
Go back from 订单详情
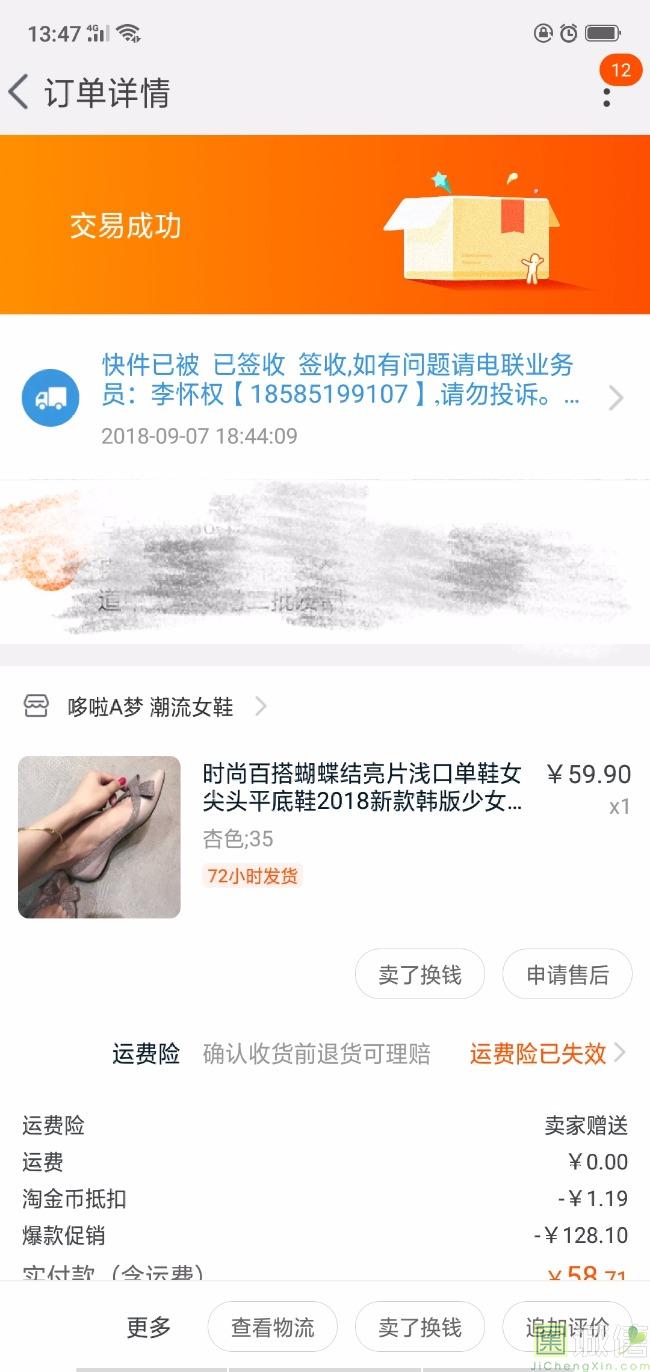(x=20, y=93)
